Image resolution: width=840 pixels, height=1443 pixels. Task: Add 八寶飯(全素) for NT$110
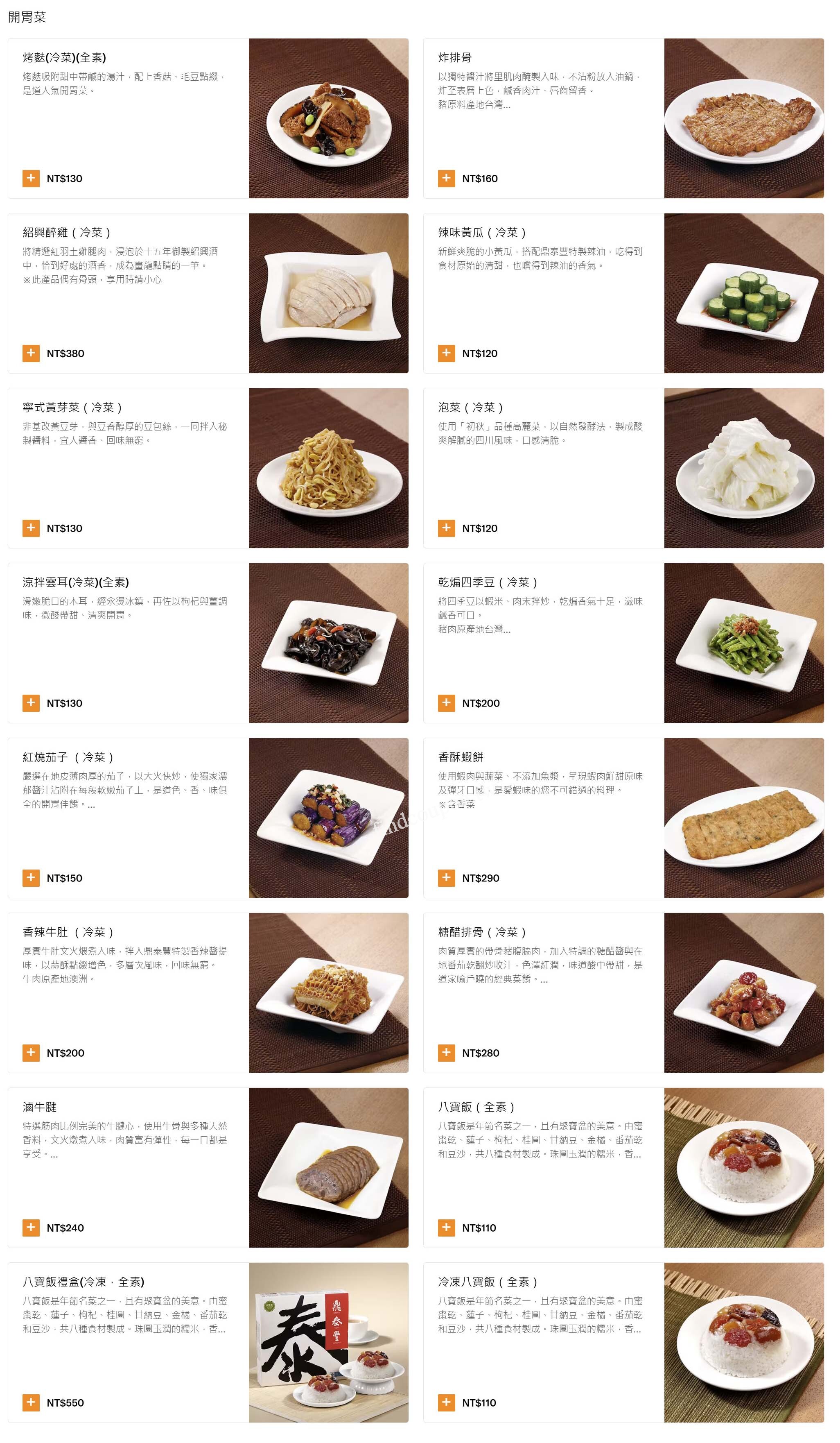(x=446, y=1227)
